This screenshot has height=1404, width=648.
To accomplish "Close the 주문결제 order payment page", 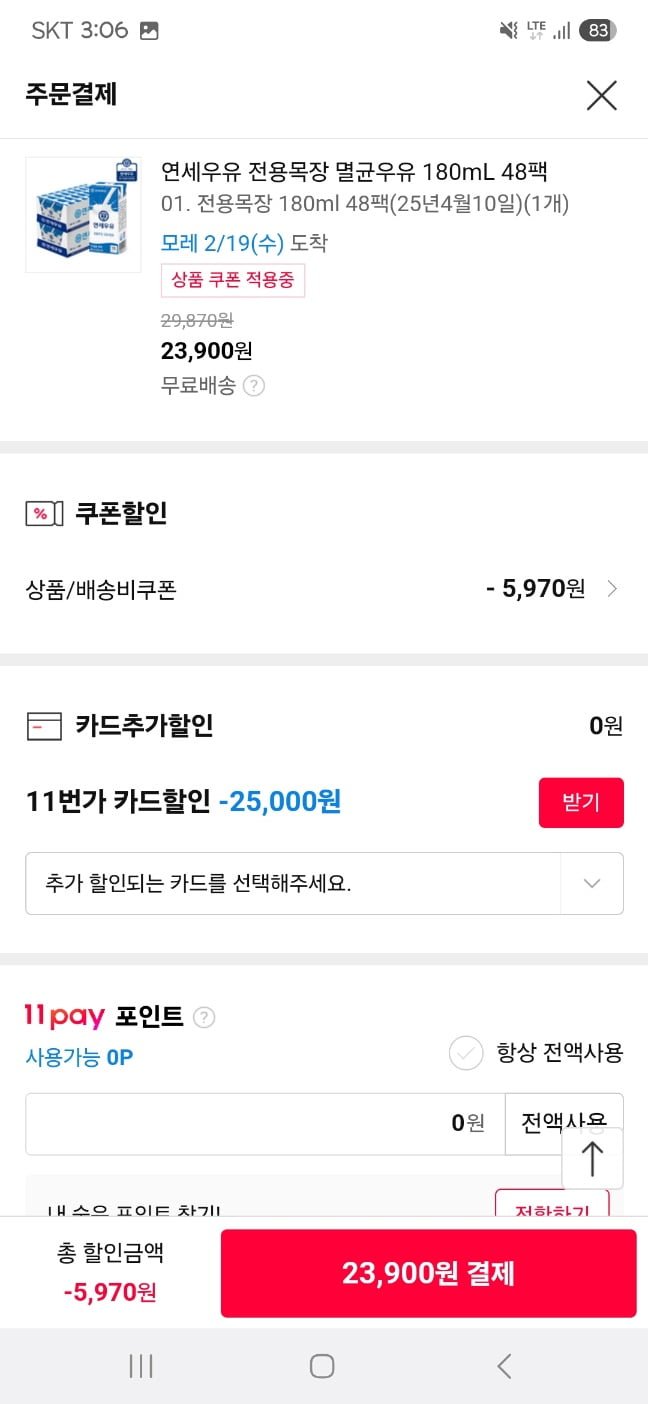I will click(x=601, y=95).
